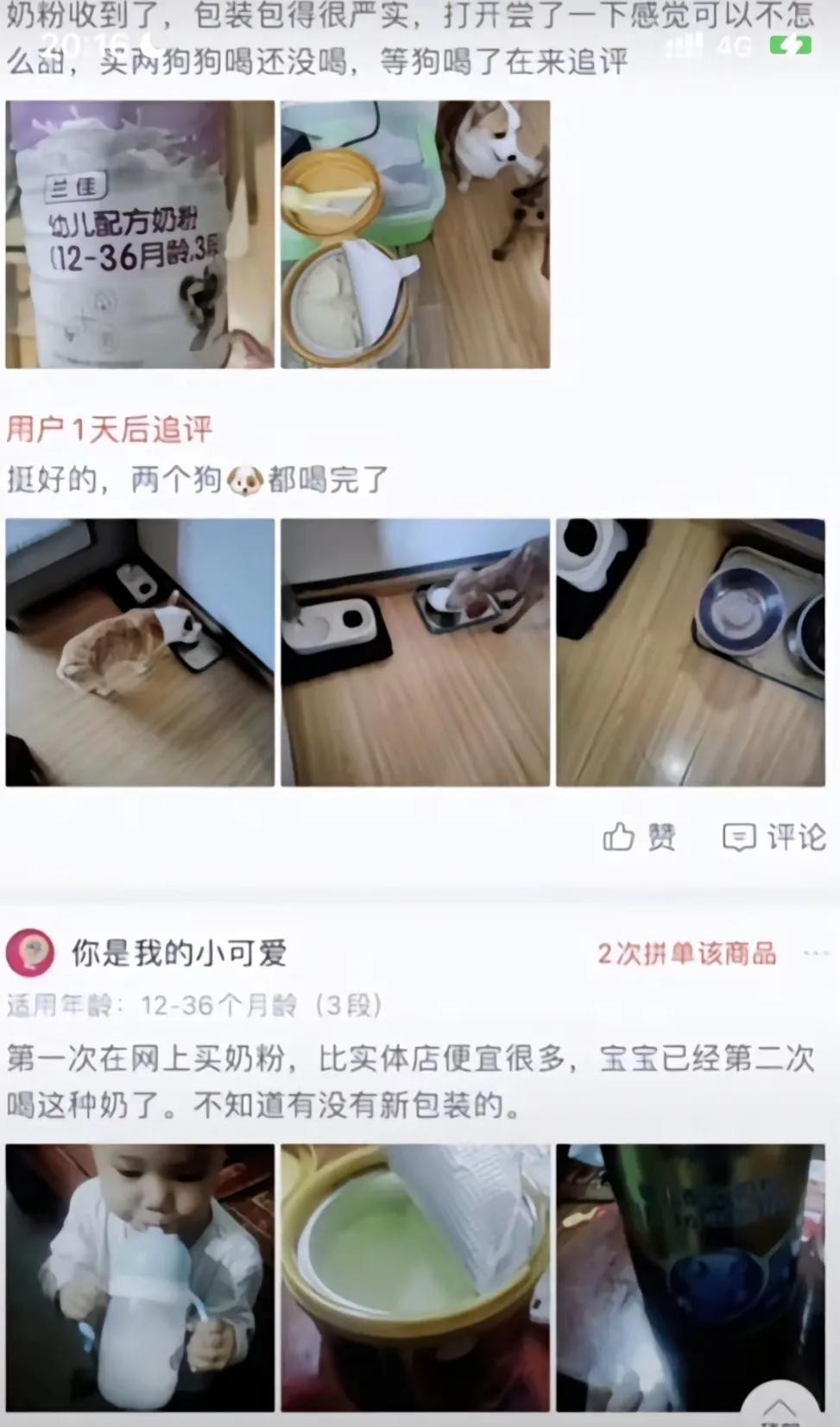Screen dimensions: 840x1427
Task: Open photo of opened green powder can
Action: (x=414, y=1278)
